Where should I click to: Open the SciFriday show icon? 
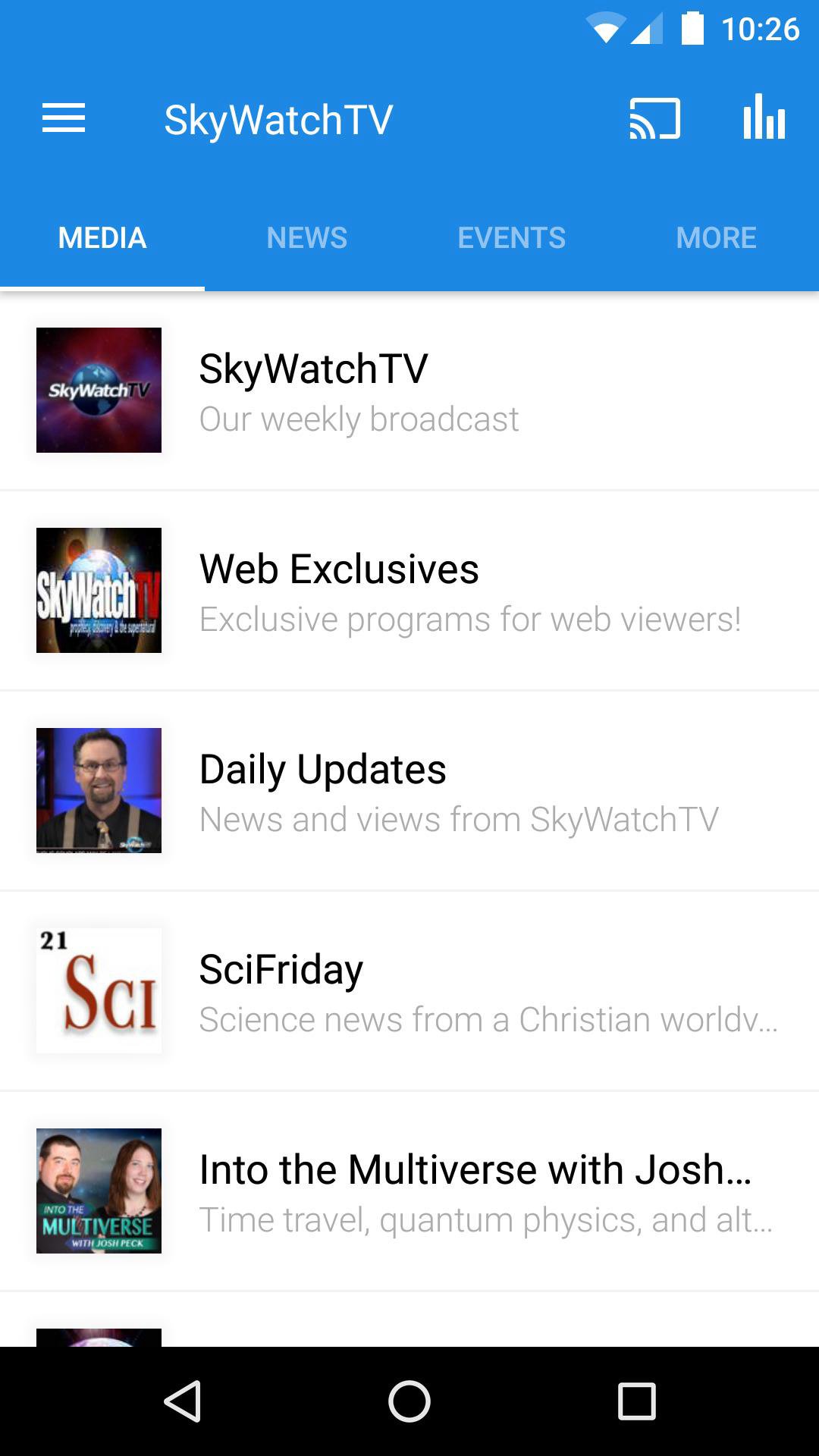click(99, 989)
